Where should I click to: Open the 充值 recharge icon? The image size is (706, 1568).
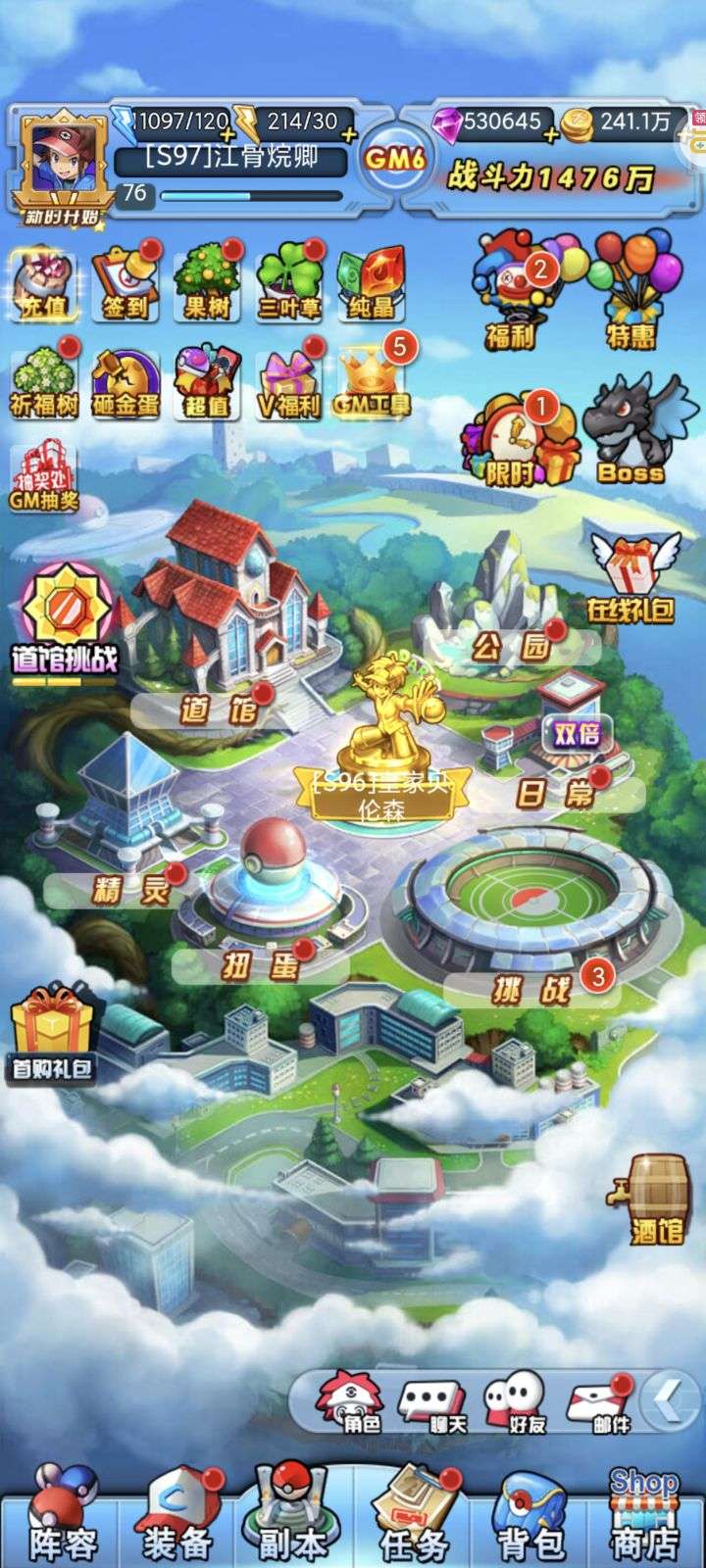coord(44,283)
